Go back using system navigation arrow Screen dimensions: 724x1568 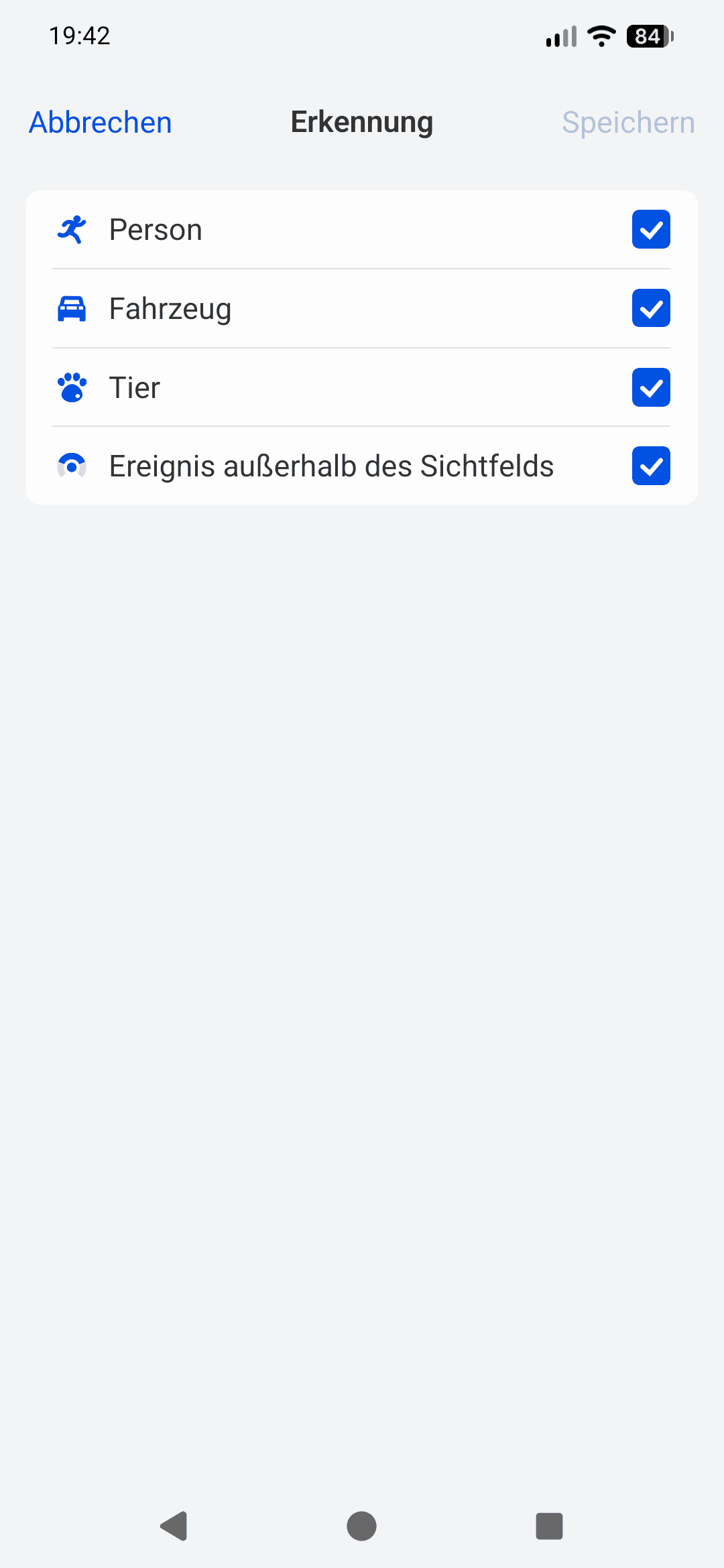coord(174,1526)
